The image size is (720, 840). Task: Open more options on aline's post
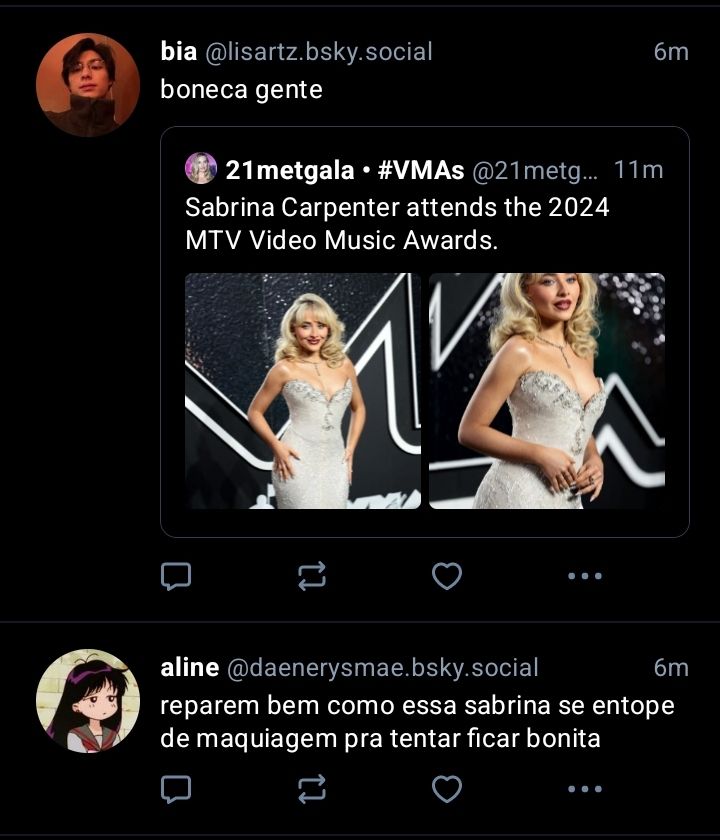click(x=584, y=790)
